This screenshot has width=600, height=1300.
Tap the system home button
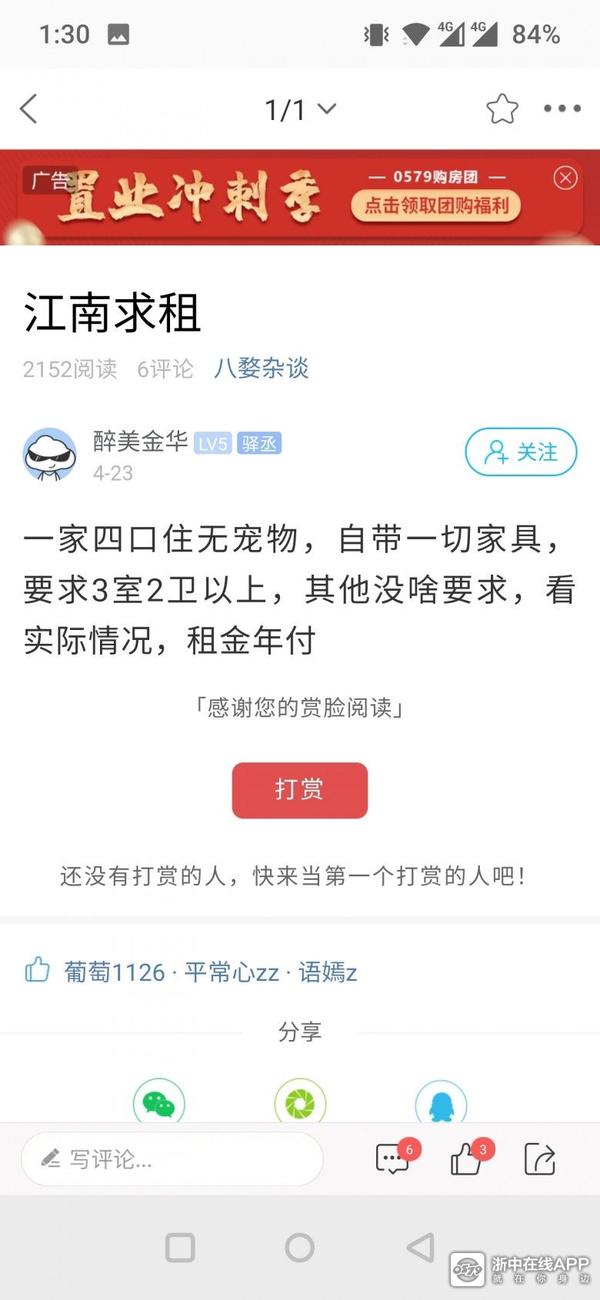[300, 1247]
